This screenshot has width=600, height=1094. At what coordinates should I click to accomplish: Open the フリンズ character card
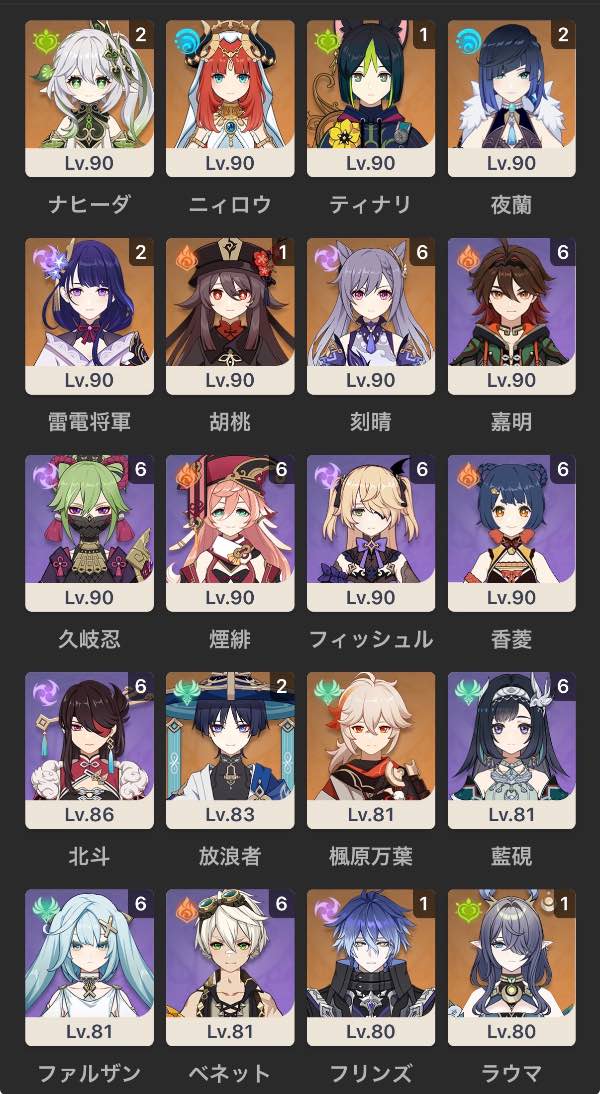coord(371,967)
